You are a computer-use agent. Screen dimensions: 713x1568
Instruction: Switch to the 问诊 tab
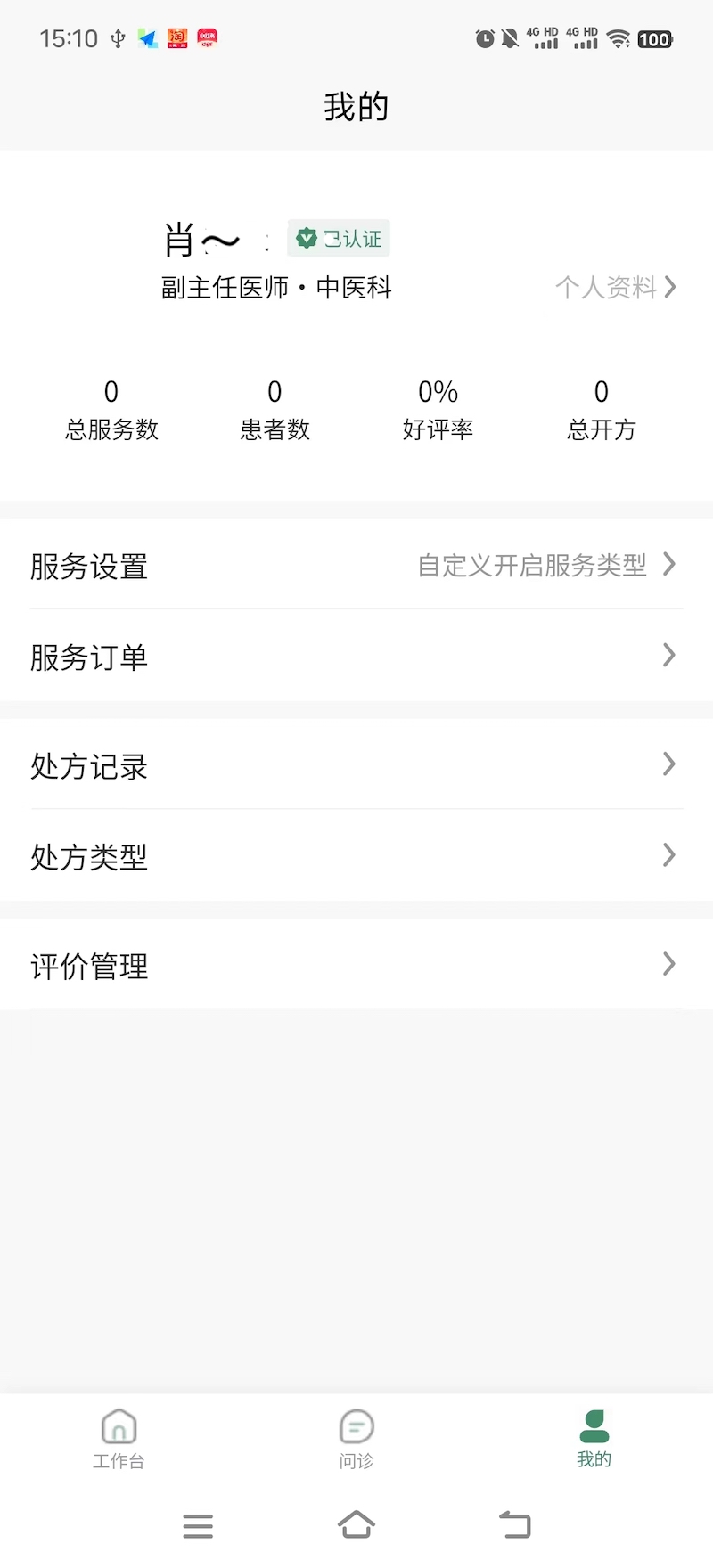coord(356,1441)
